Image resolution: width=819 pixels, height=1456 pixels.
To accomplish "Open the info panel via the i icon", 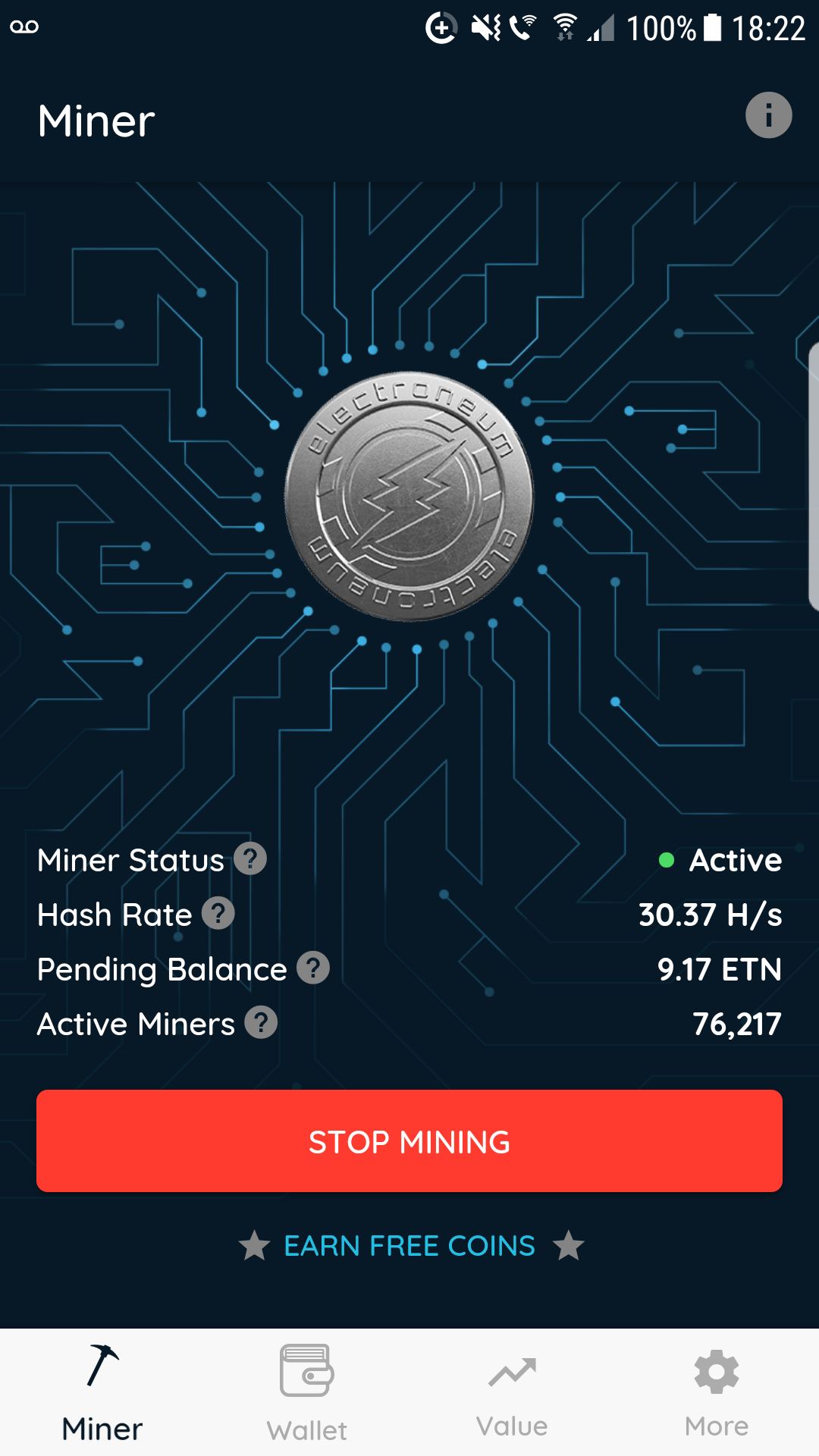I will 768,115.
